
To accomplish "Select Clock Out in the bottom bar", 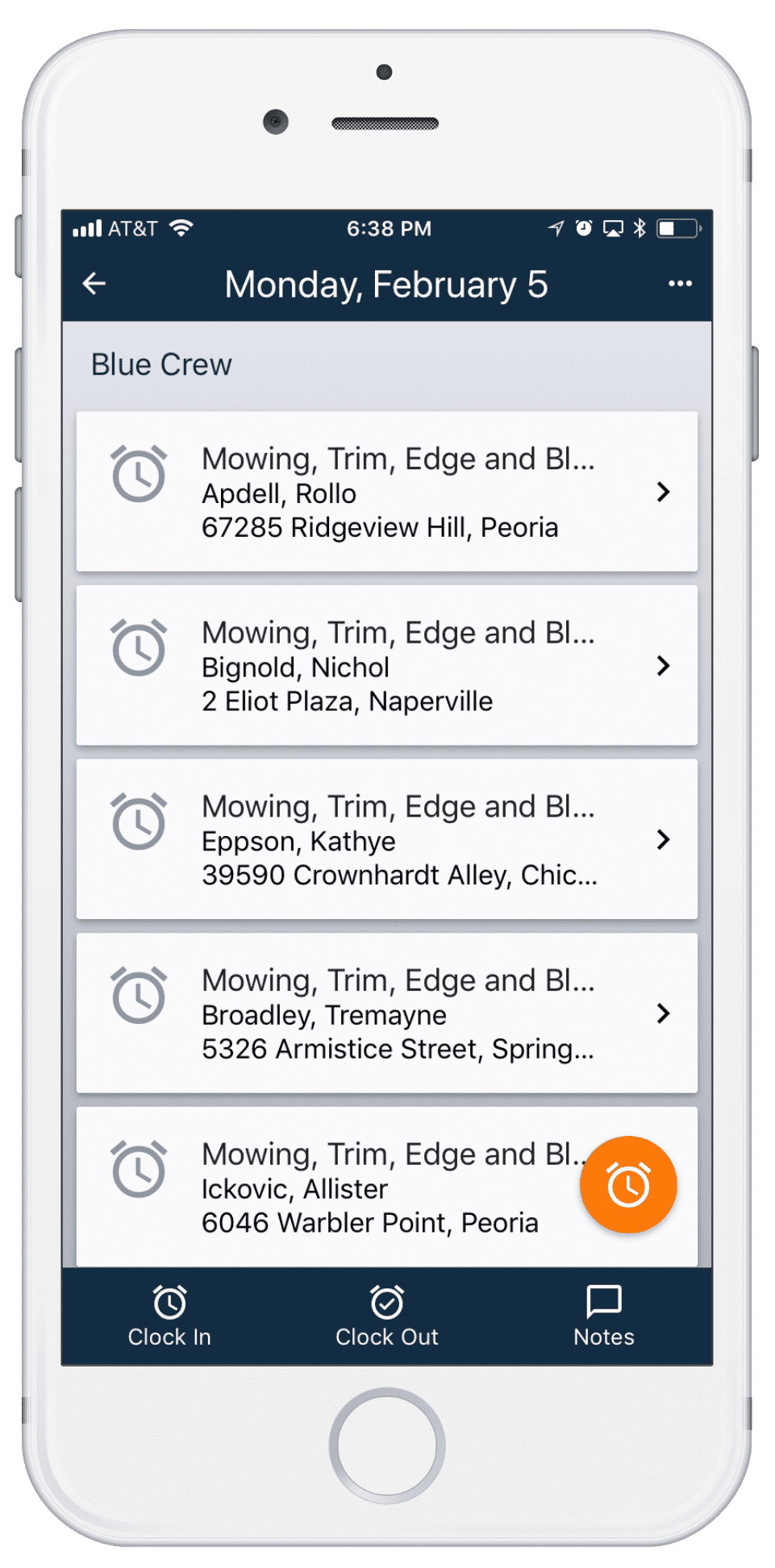I will pos(387,1316).
